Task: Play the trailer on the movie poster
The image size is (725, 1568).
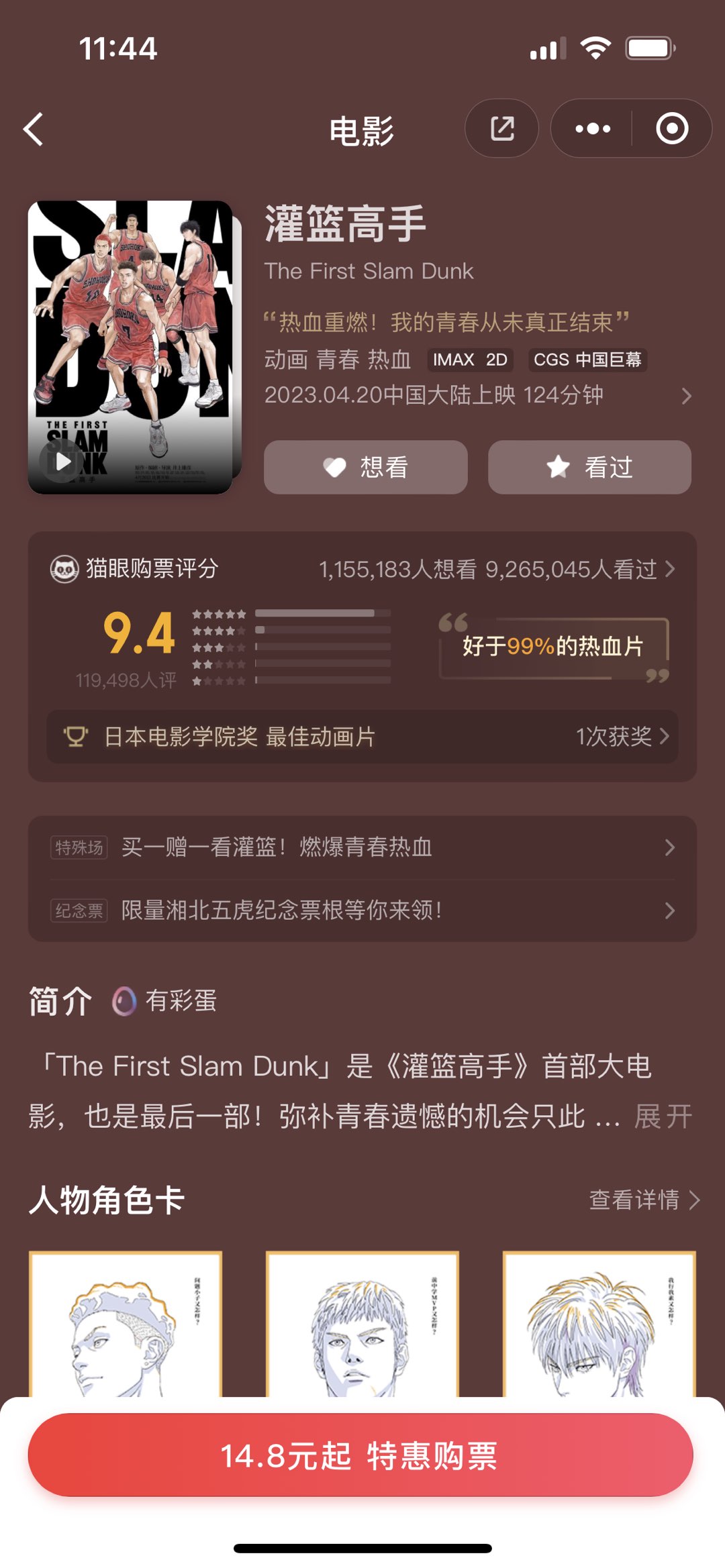Action: tap(62, 462)
